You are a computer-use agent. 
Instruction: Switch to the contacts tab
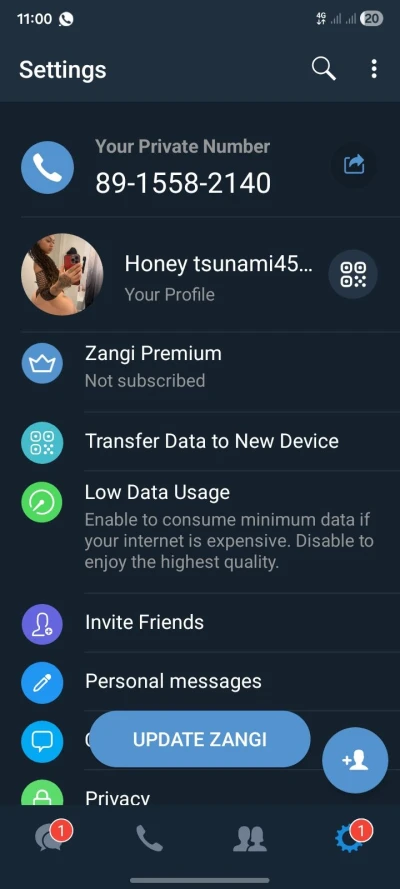point(250,839)
